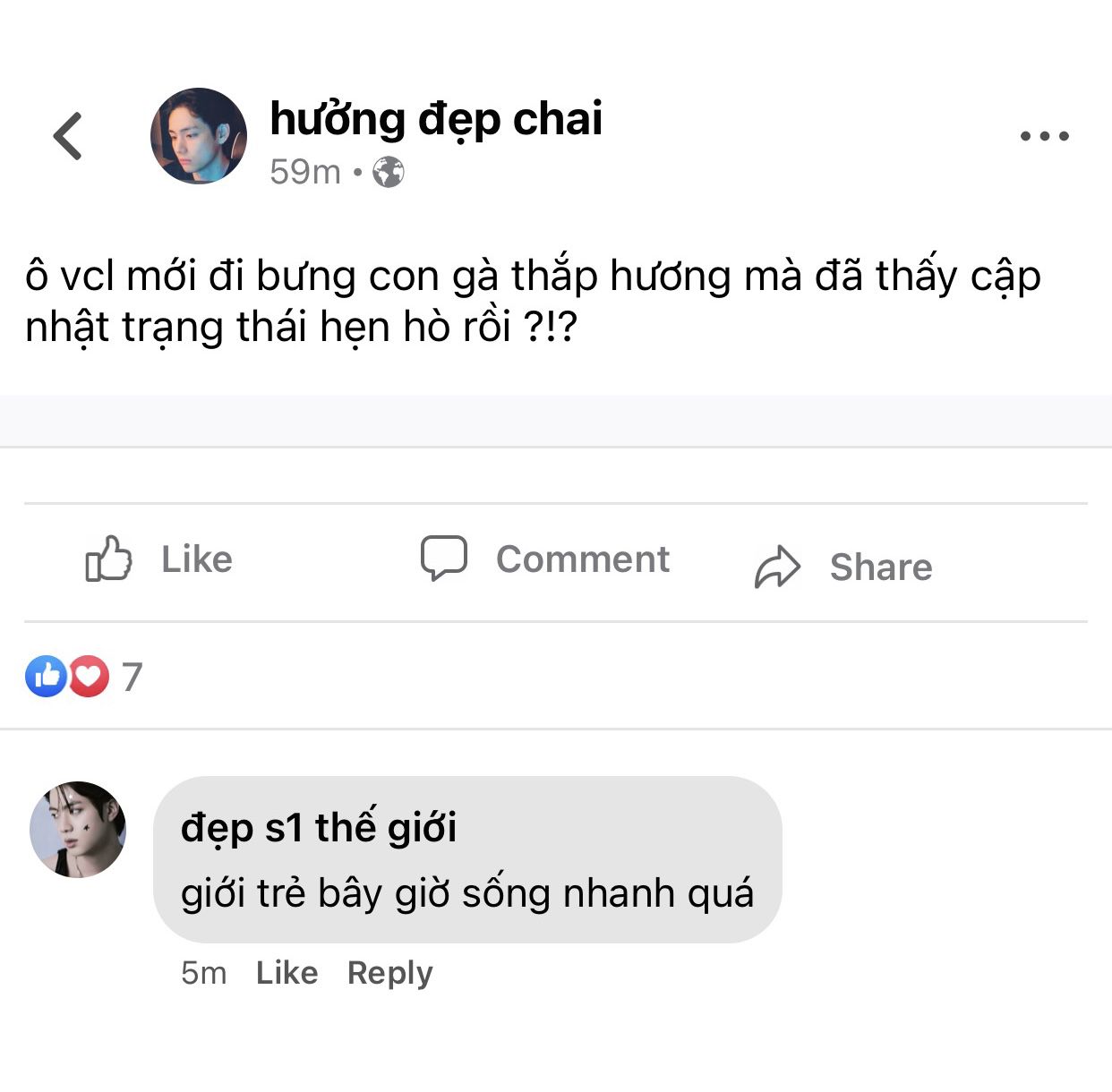Open commenter name đẹp s1 thế giới
1112x1092 pixels.
coord(319,828)
